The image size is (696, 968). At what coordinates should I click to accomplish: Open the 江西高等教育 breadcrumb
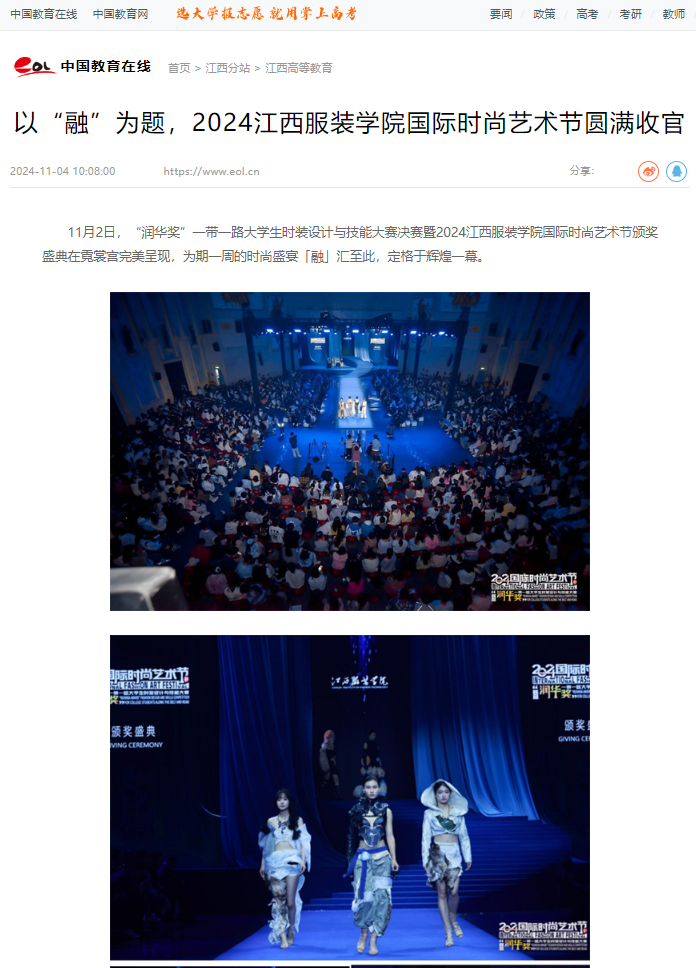tap(299, 68)
